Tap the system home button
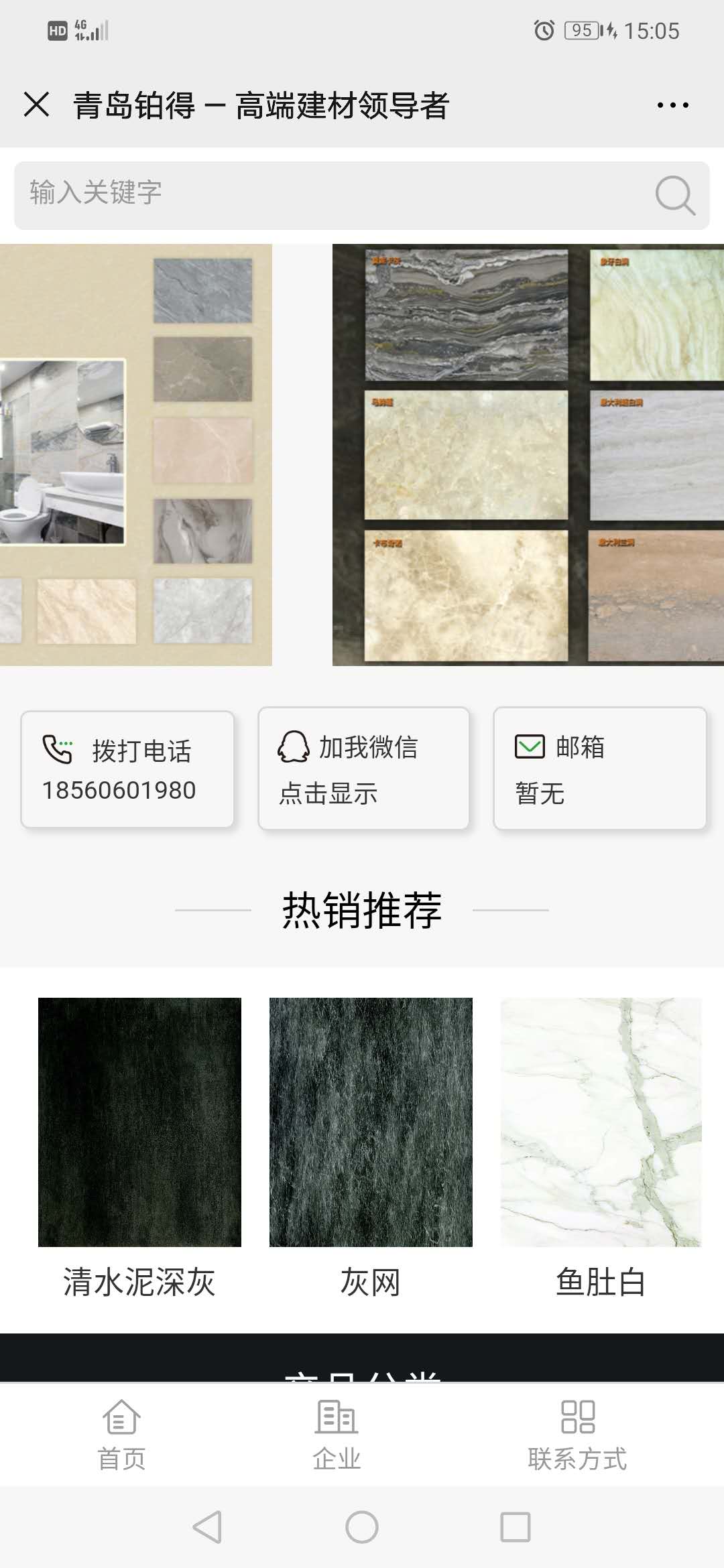 pyautogui.click(x=362, y=1527)
